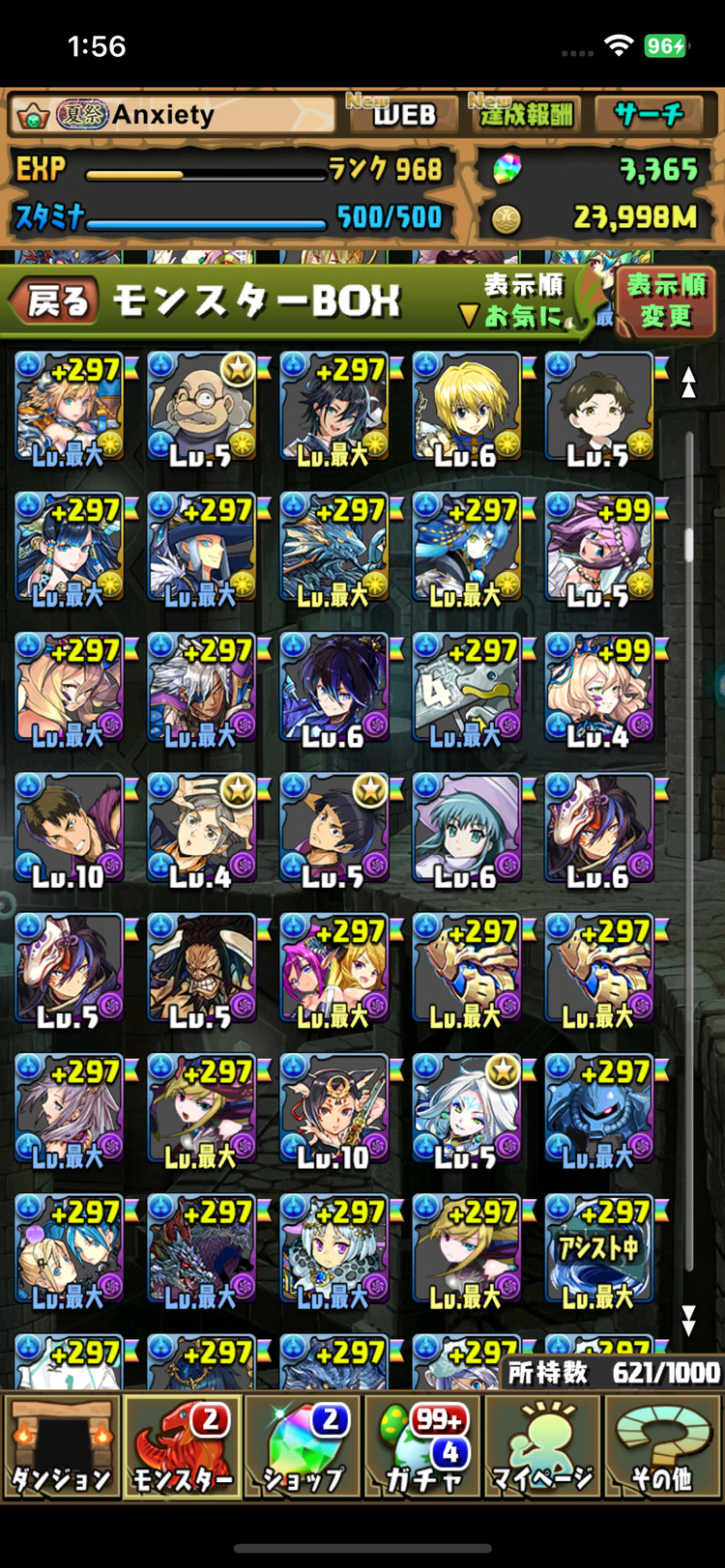
Task: Open 表示順変更 sort order button
Action: coord(666,300)
